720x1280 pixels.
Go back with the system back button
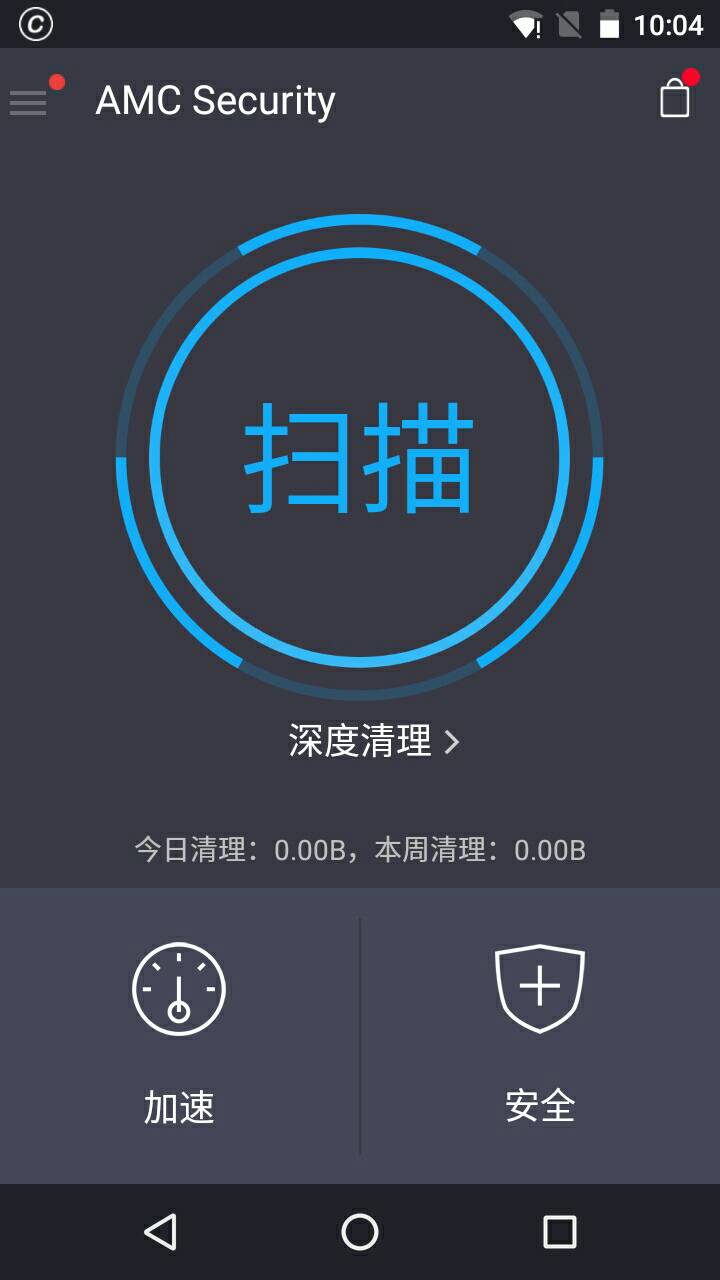click(x=160, y=1232)
